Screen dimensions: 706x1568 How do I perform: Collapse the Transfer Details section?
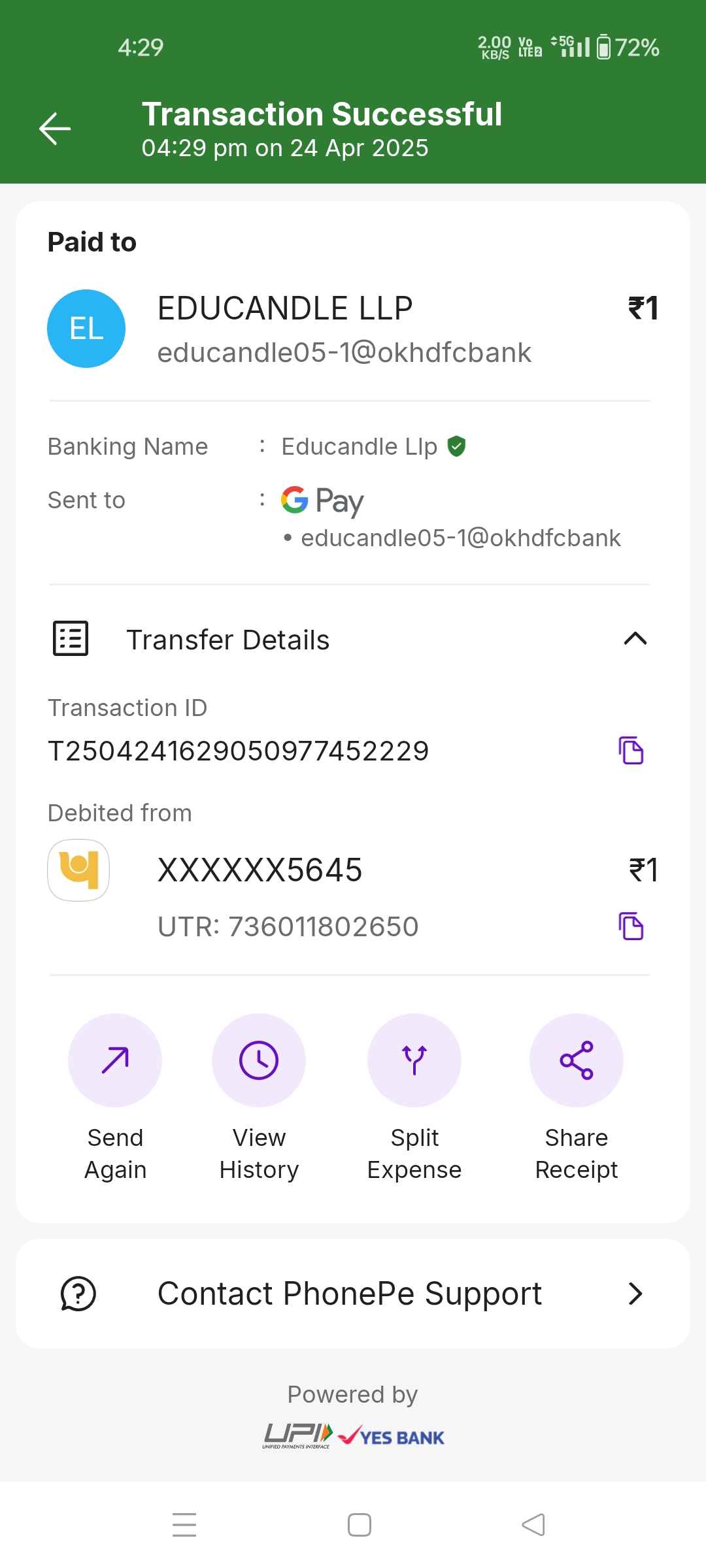point(635,639)
